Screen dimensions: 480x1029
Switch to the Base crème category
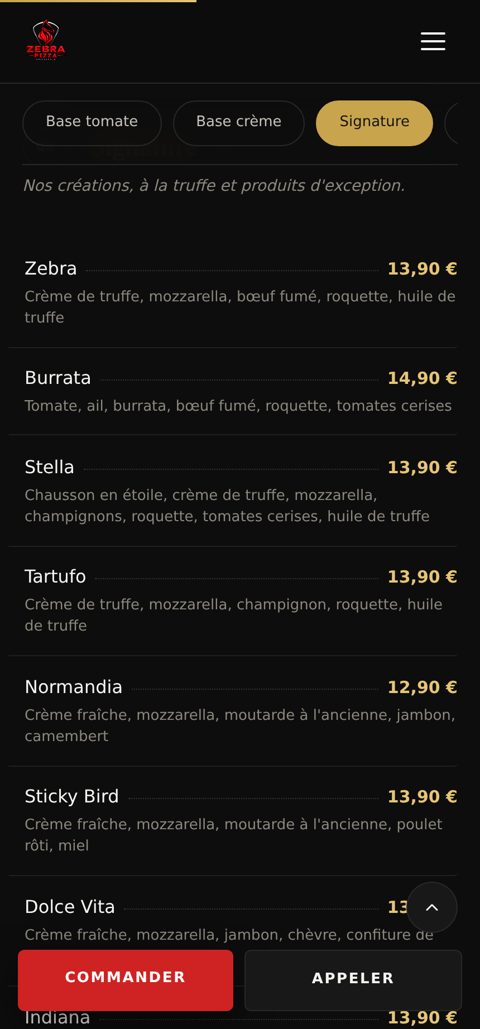(x=238, y=123)
